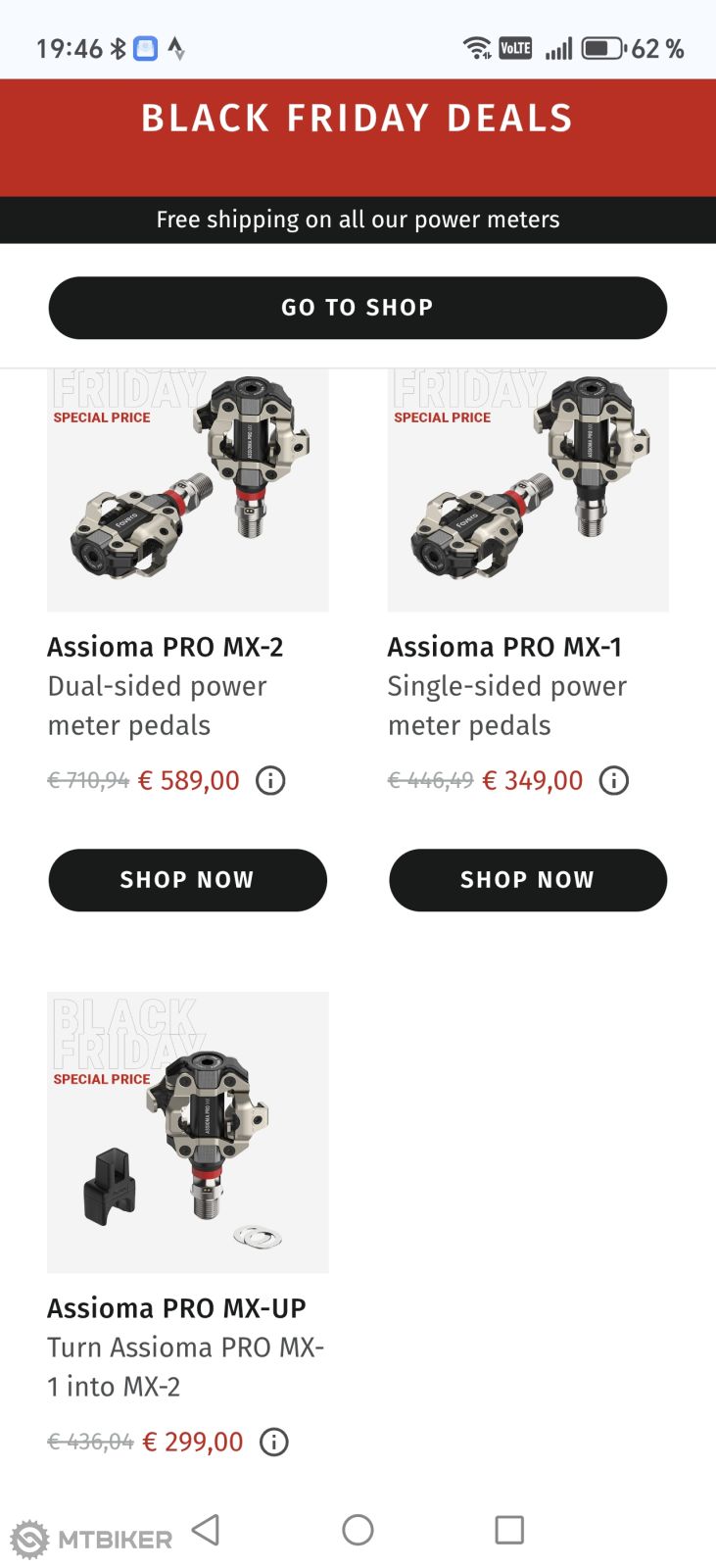Open price info for Assioma PRO MX-1
This screenshot has width=716, height=1568.
click(614, 781)
